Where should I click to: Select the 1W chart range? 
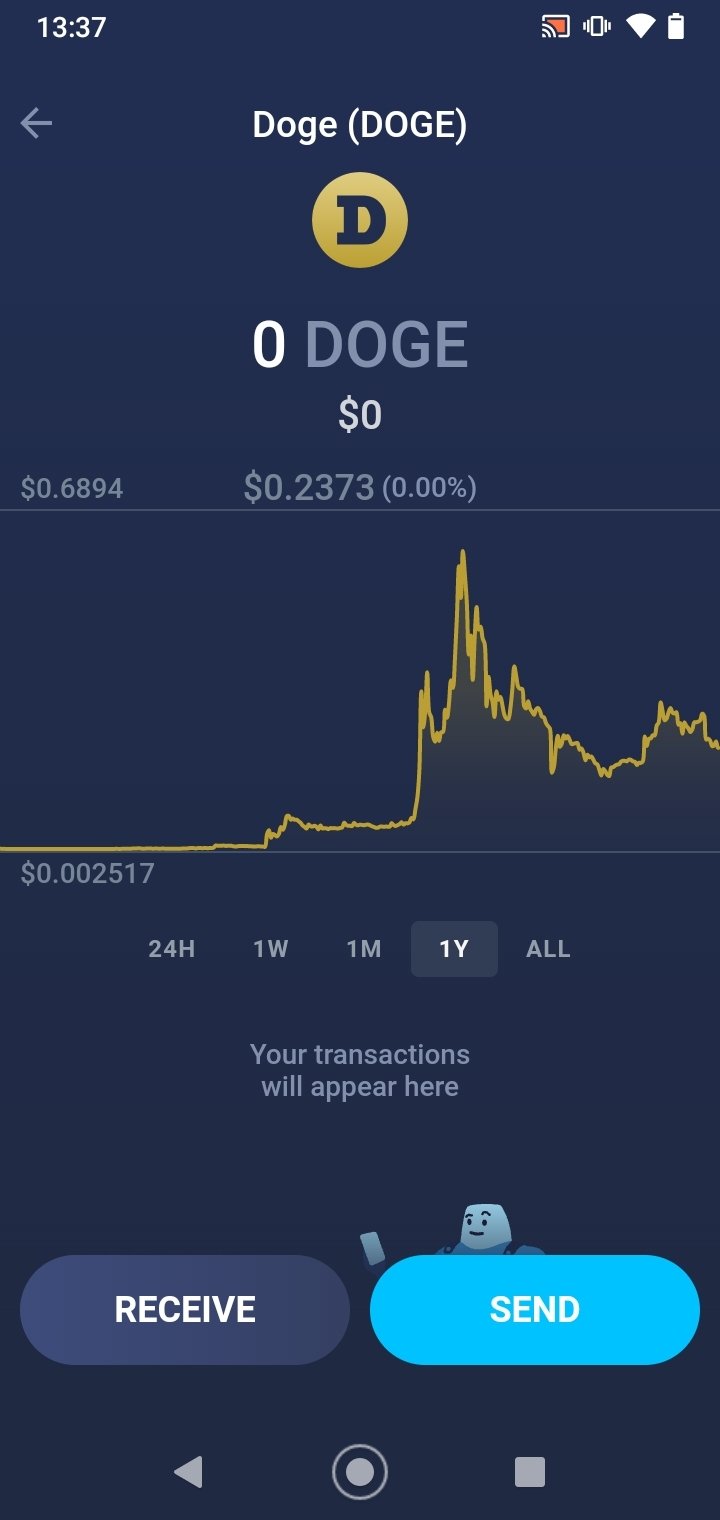coord(270,949)
